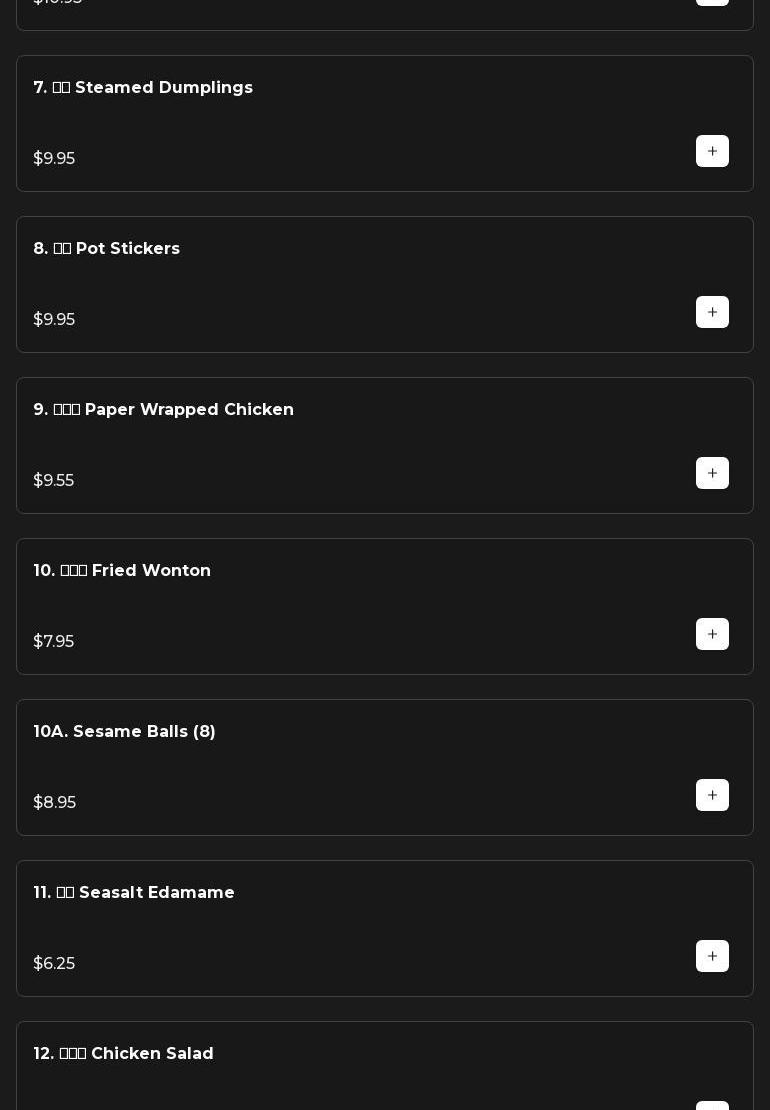The width and height of the screenshot is (770, 1110).
Task: Add Seasalt Edamame to the order
Action: coord(712,957)
